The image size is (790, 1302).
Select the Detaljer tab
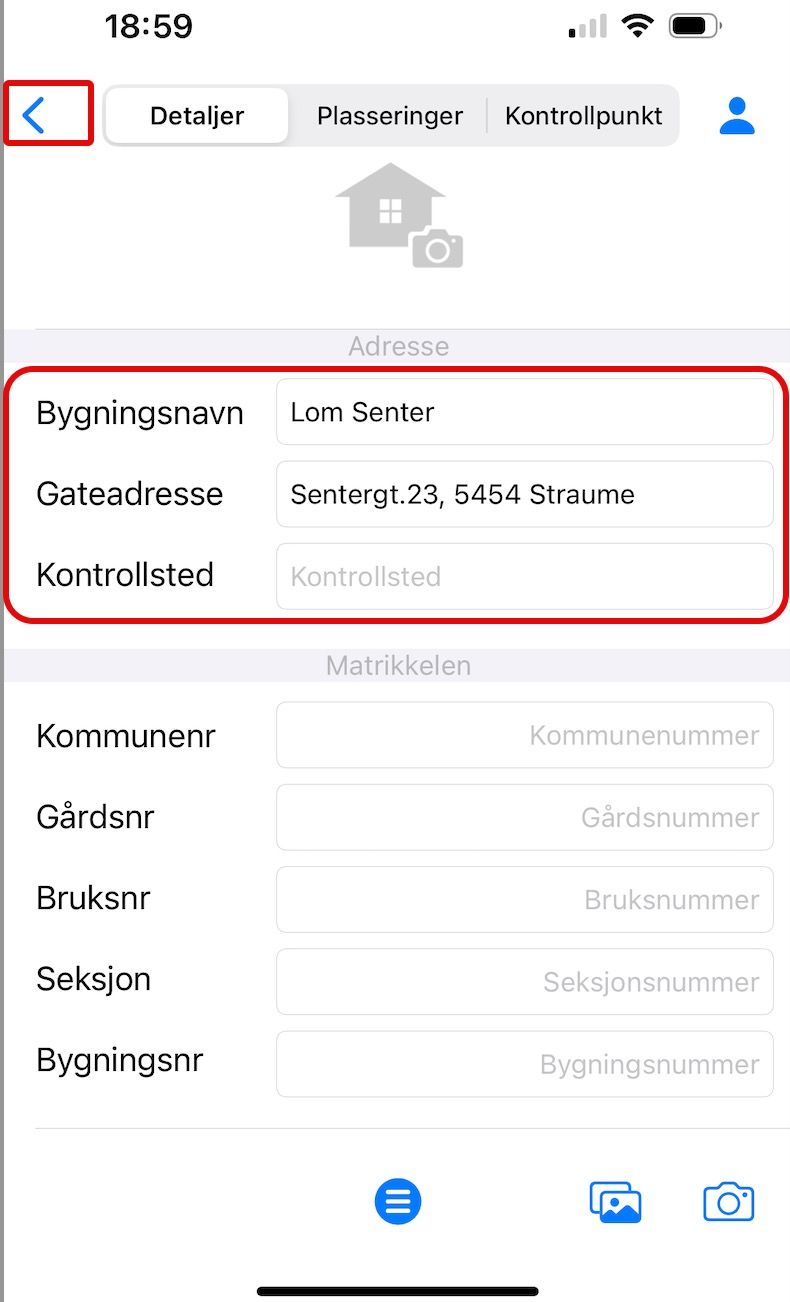point(197,116)
